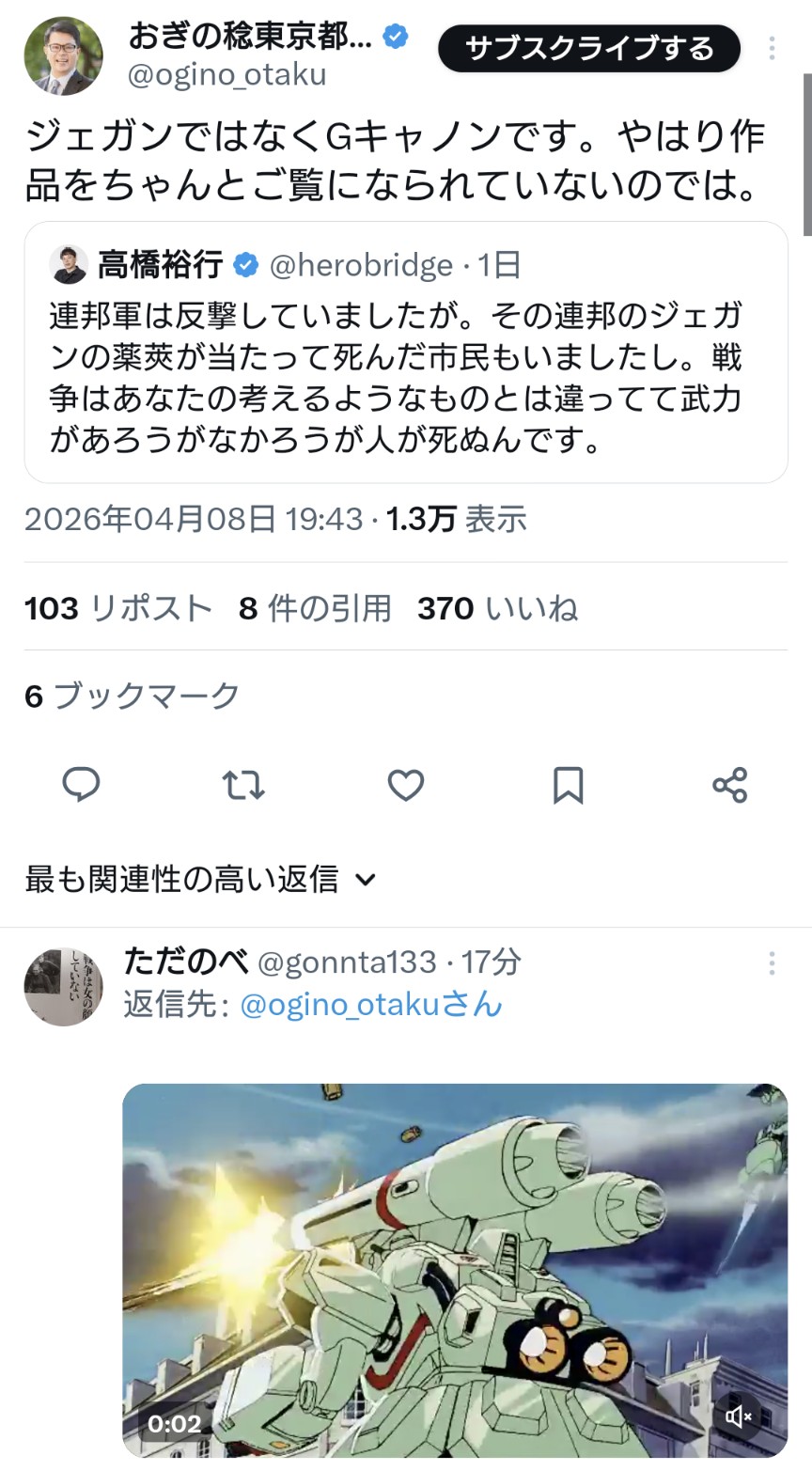This screenshot has width=812, height=1471.
Task: Open the overflow menu on ただのべ's reply
Action: click(772, 962)
